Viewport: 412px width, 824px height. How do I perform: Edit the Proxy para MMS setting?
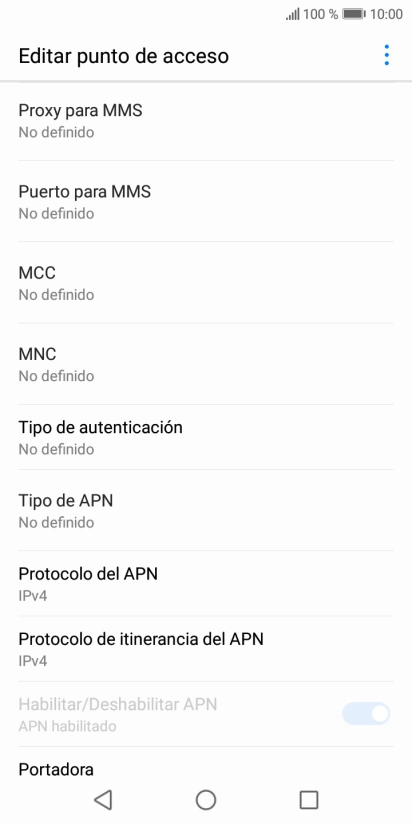[206, 121]
